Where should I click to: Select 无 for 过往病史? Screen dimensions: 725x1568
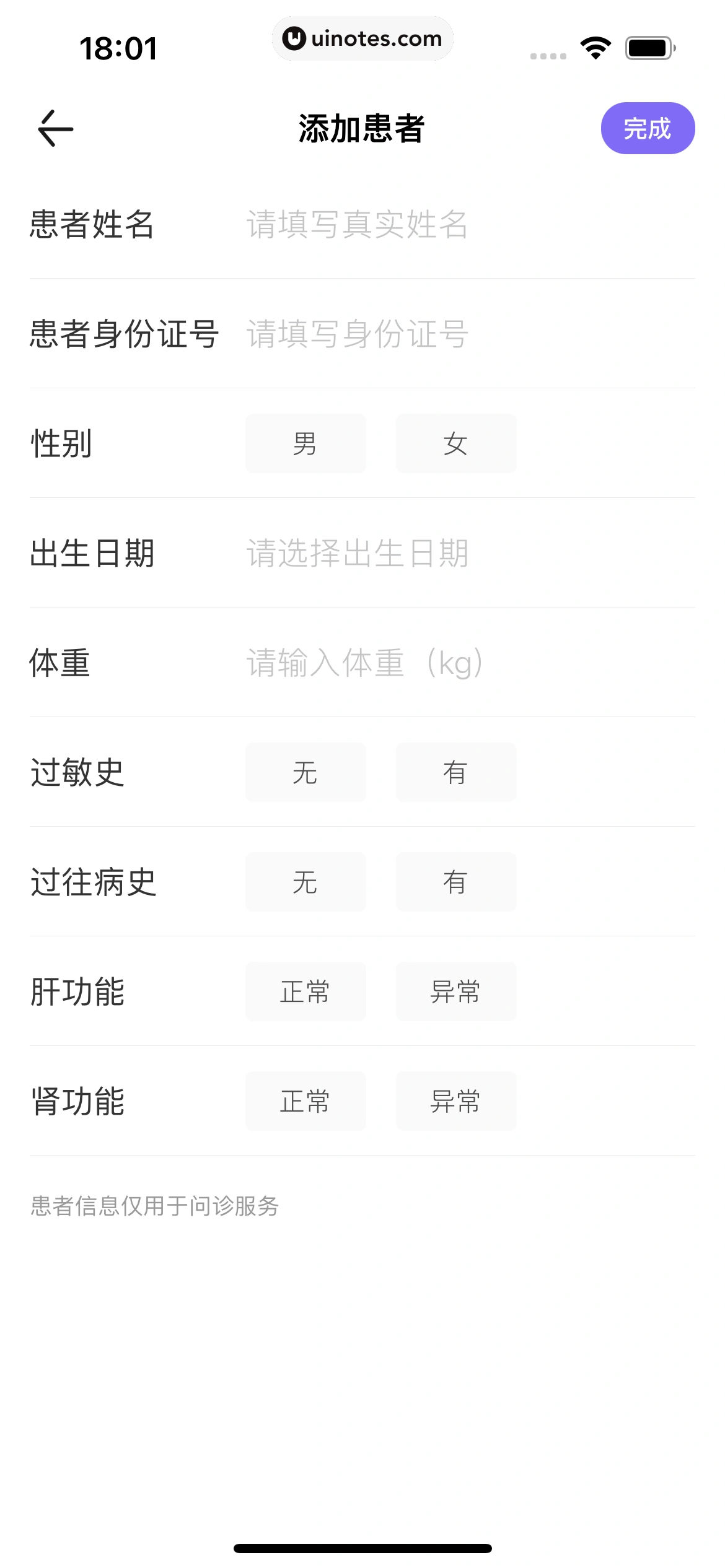[x=306, y=882]
